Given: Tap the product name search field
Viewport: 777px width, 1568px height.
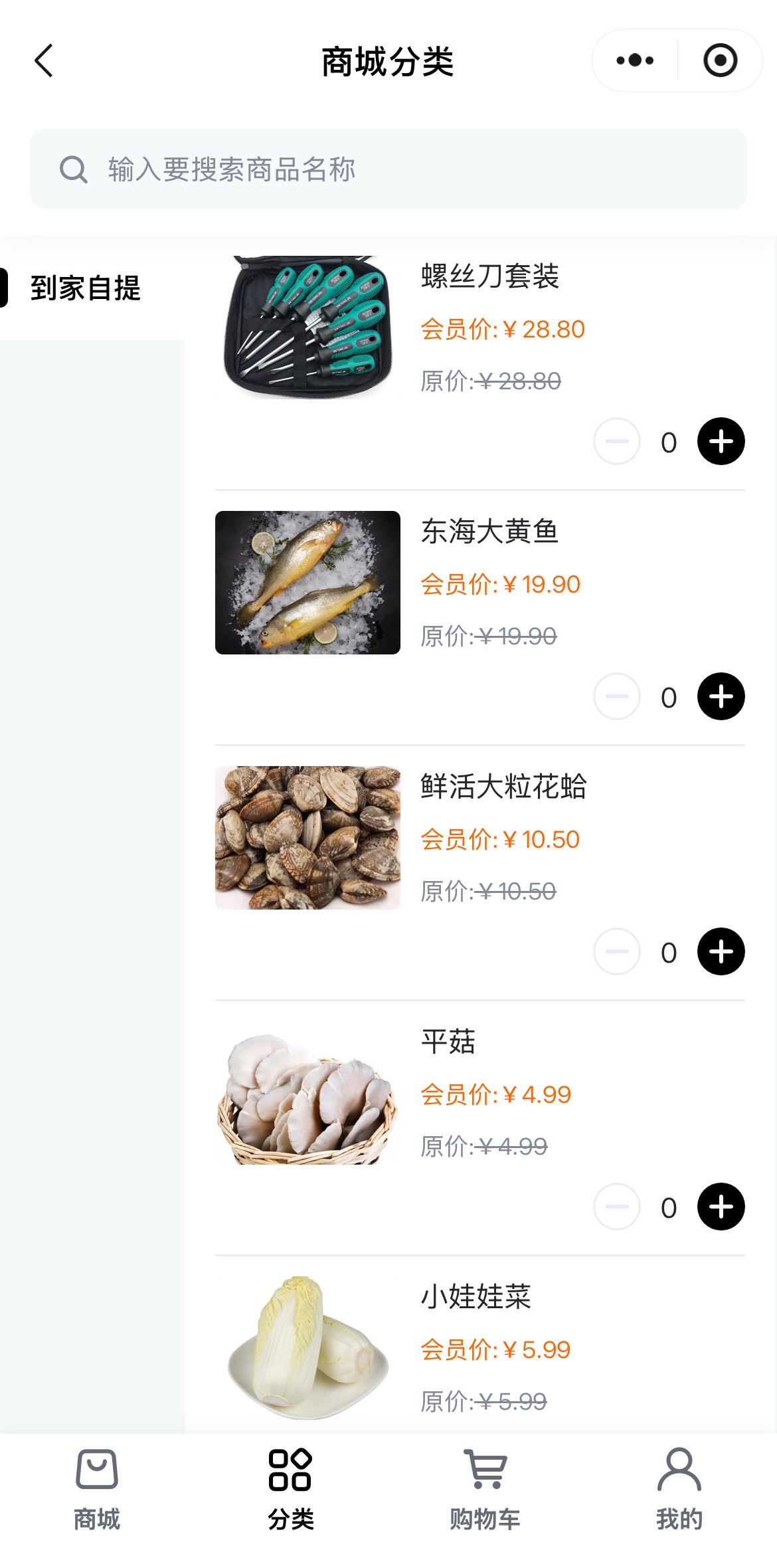Looking at the screenshot, I should click(x=388, y=169).
